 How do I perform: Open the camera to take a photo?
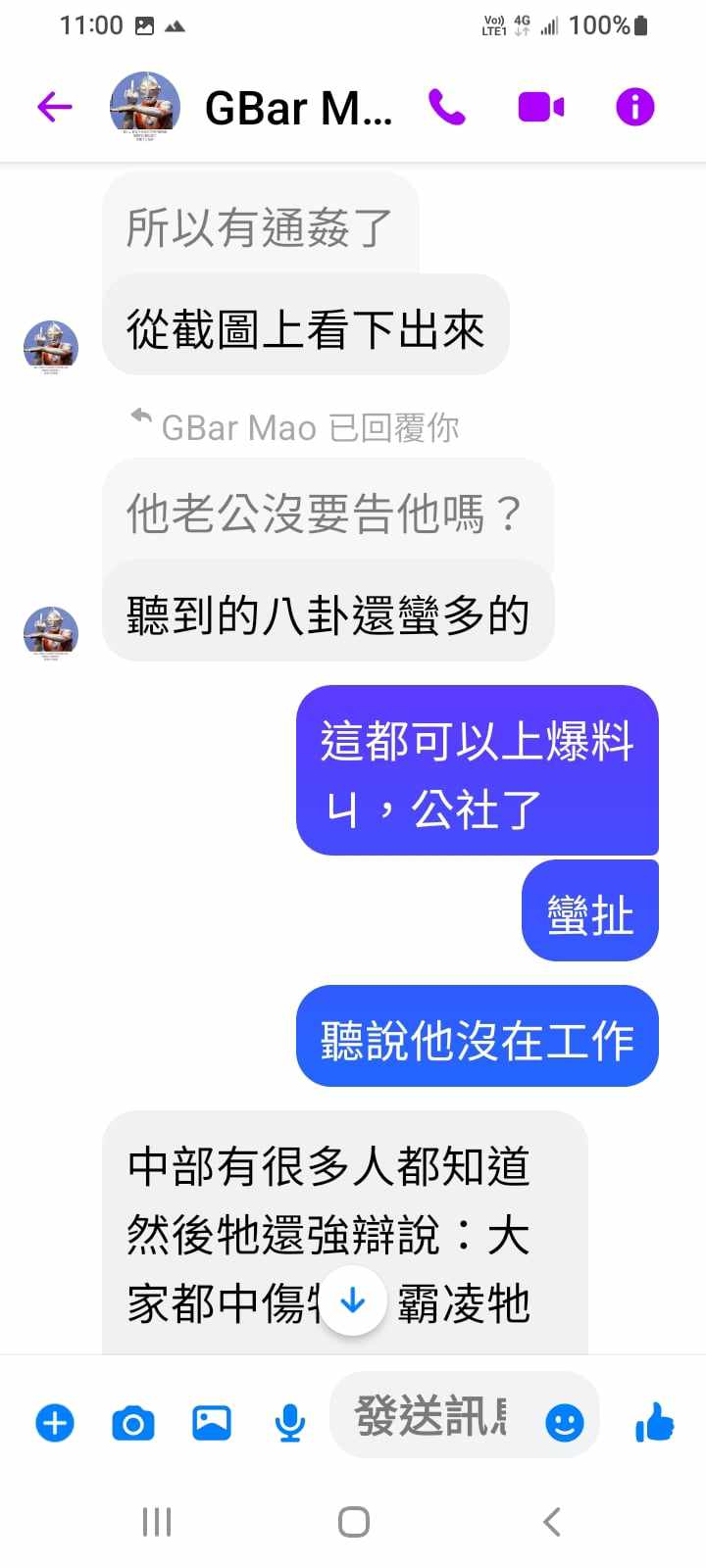[133, 1422]
